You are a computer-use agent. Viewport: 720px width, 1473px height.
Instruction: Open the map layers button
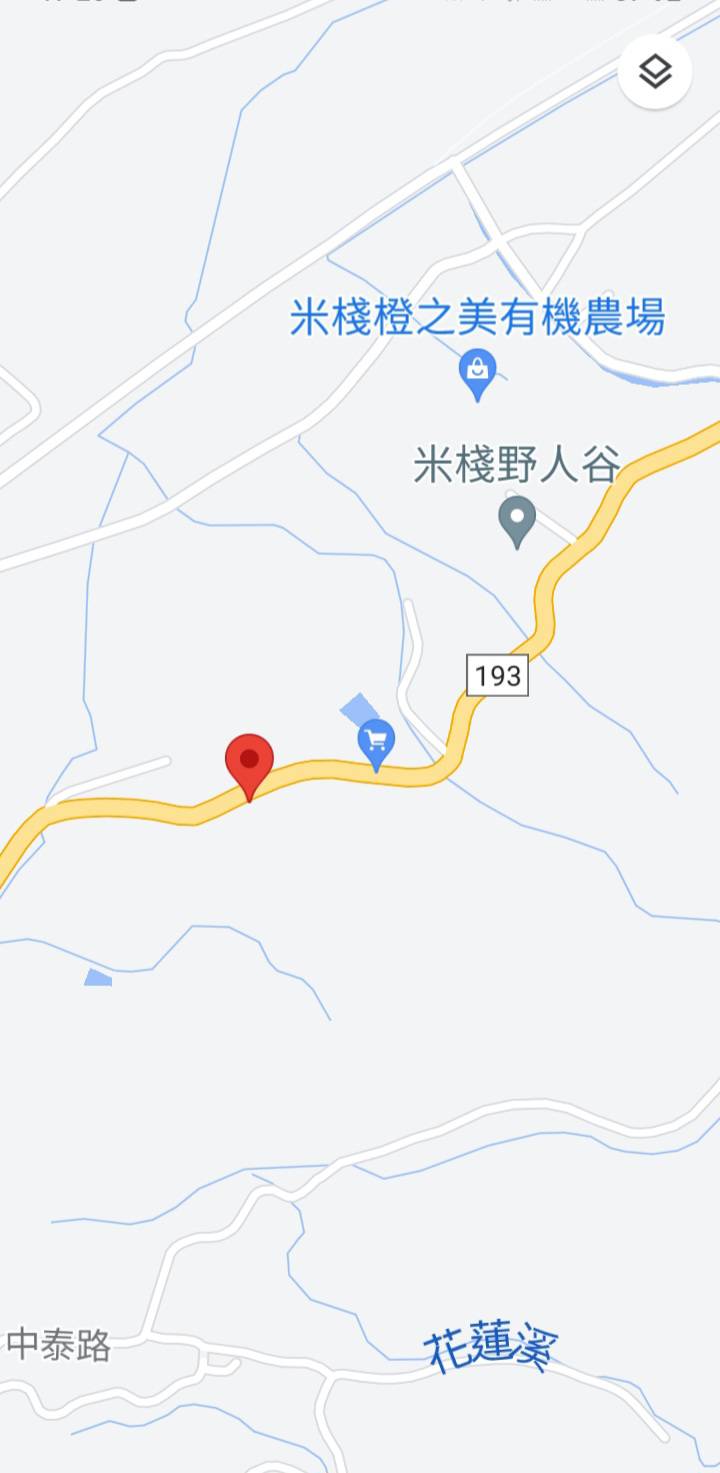pyautogui.click(x=655, y=72)
